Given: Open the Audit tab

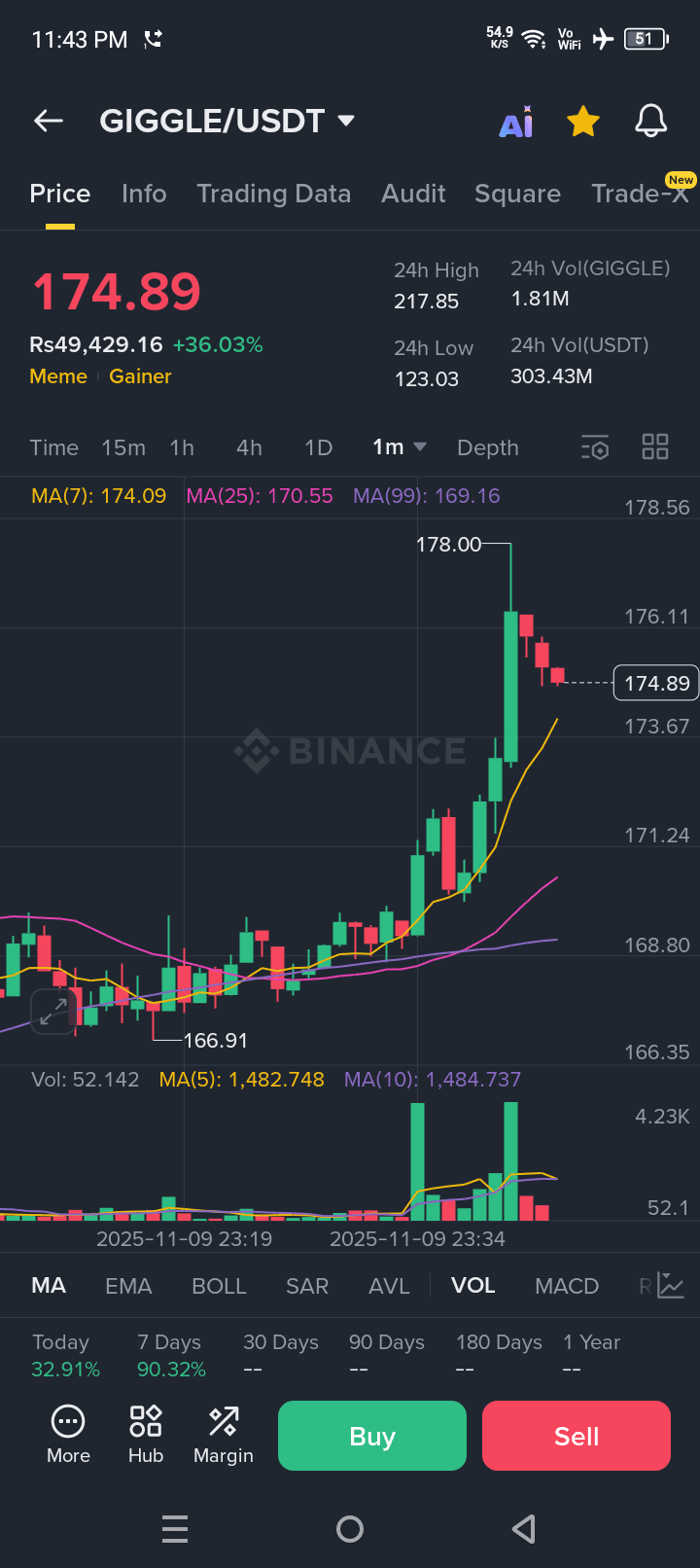Looking at the screenshot, I should [413, 194].
